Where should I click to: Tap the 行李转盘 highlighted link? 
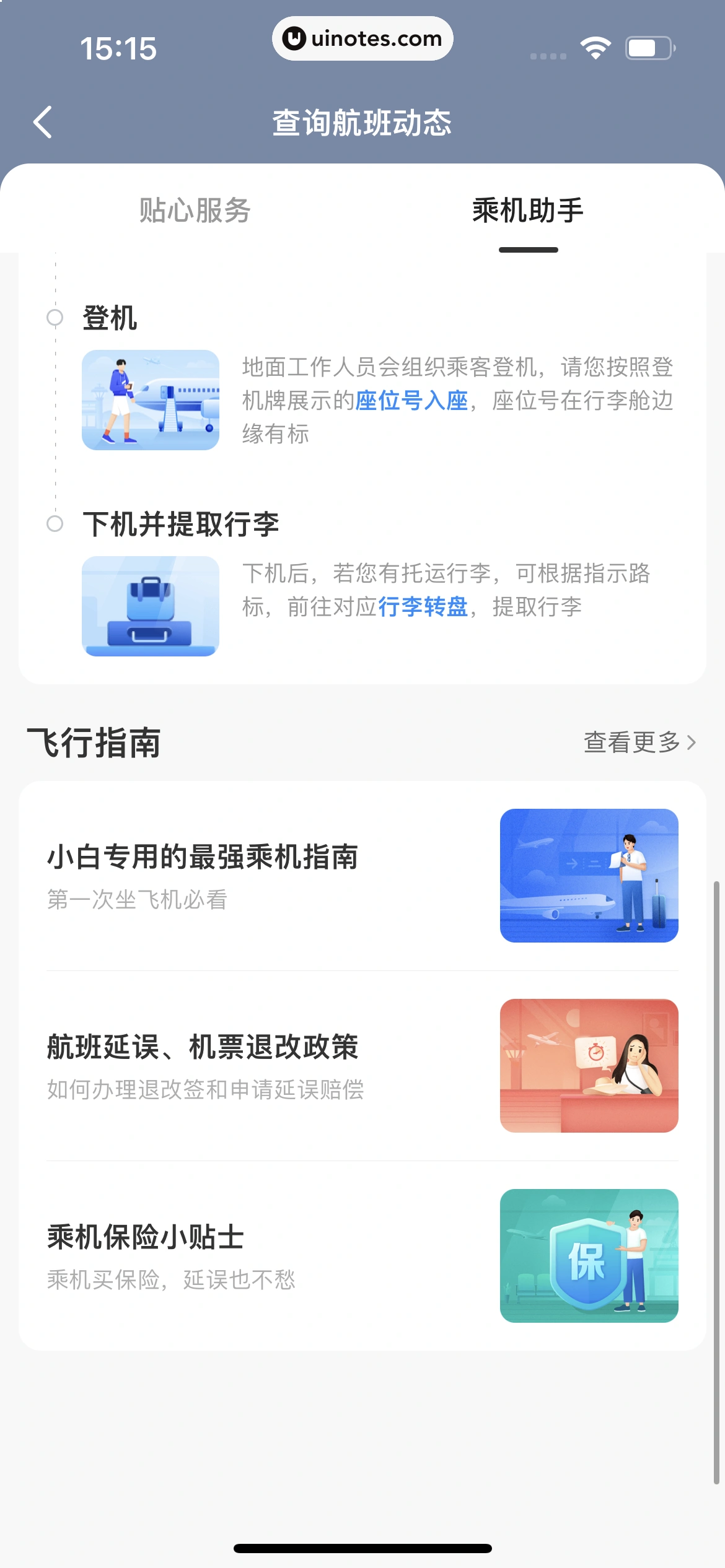pyautogui.click(x=423, y=607)
